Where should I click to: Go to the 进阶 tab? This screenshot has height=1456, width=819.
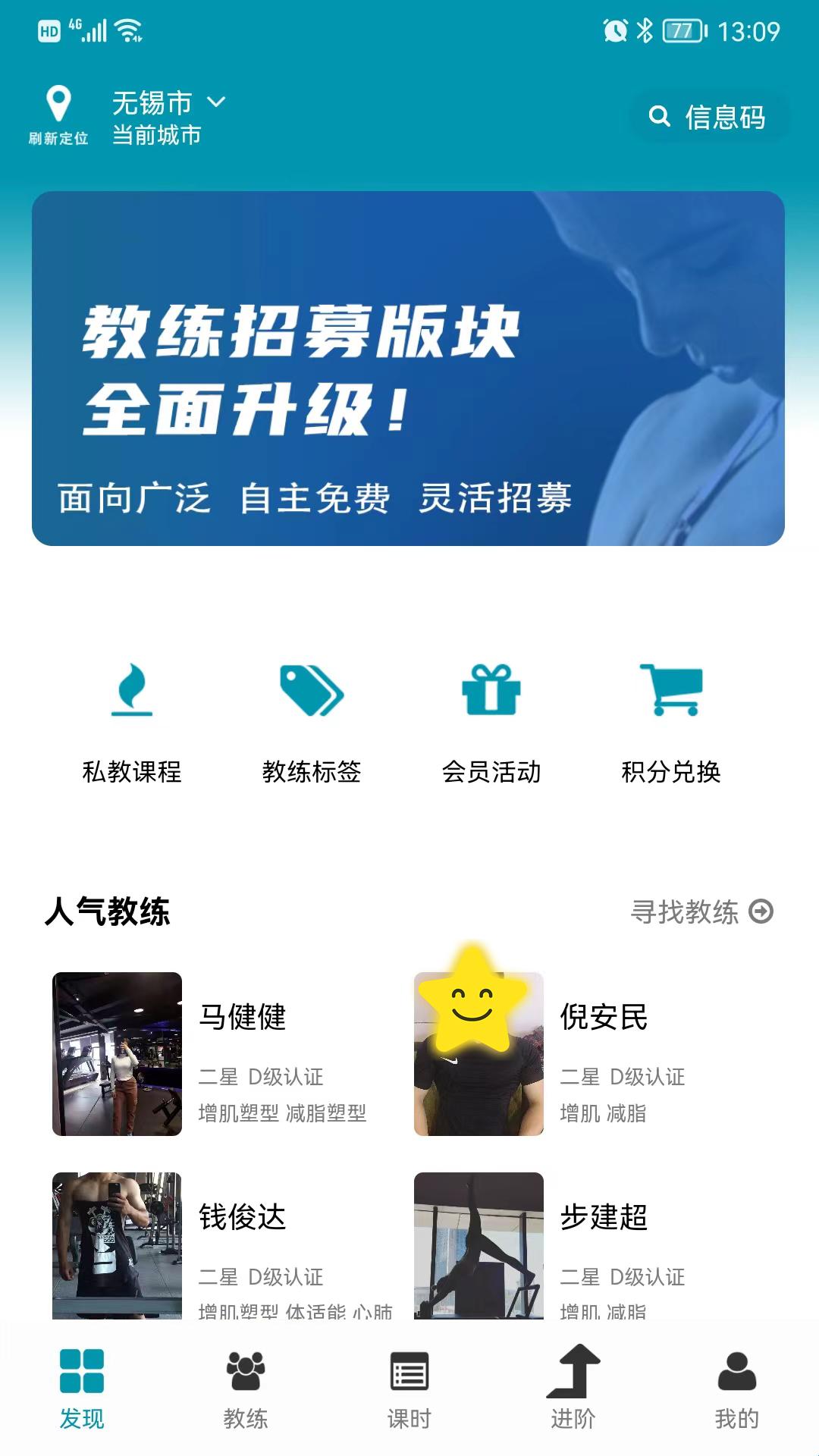[x=573, y=1389]
